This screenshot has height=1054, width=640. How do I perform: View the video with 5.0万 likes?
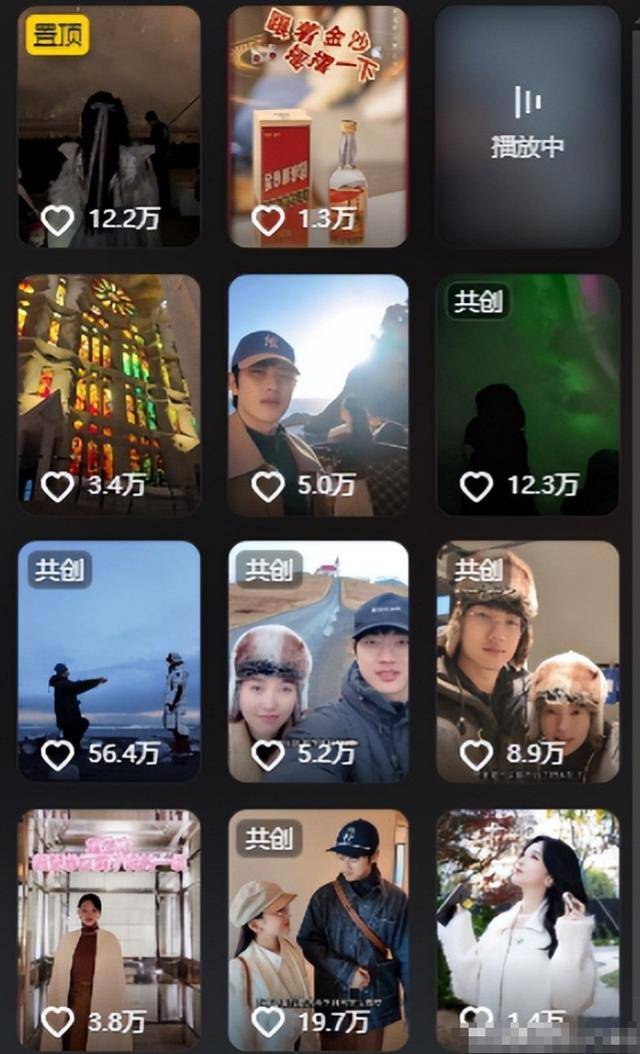318,395
